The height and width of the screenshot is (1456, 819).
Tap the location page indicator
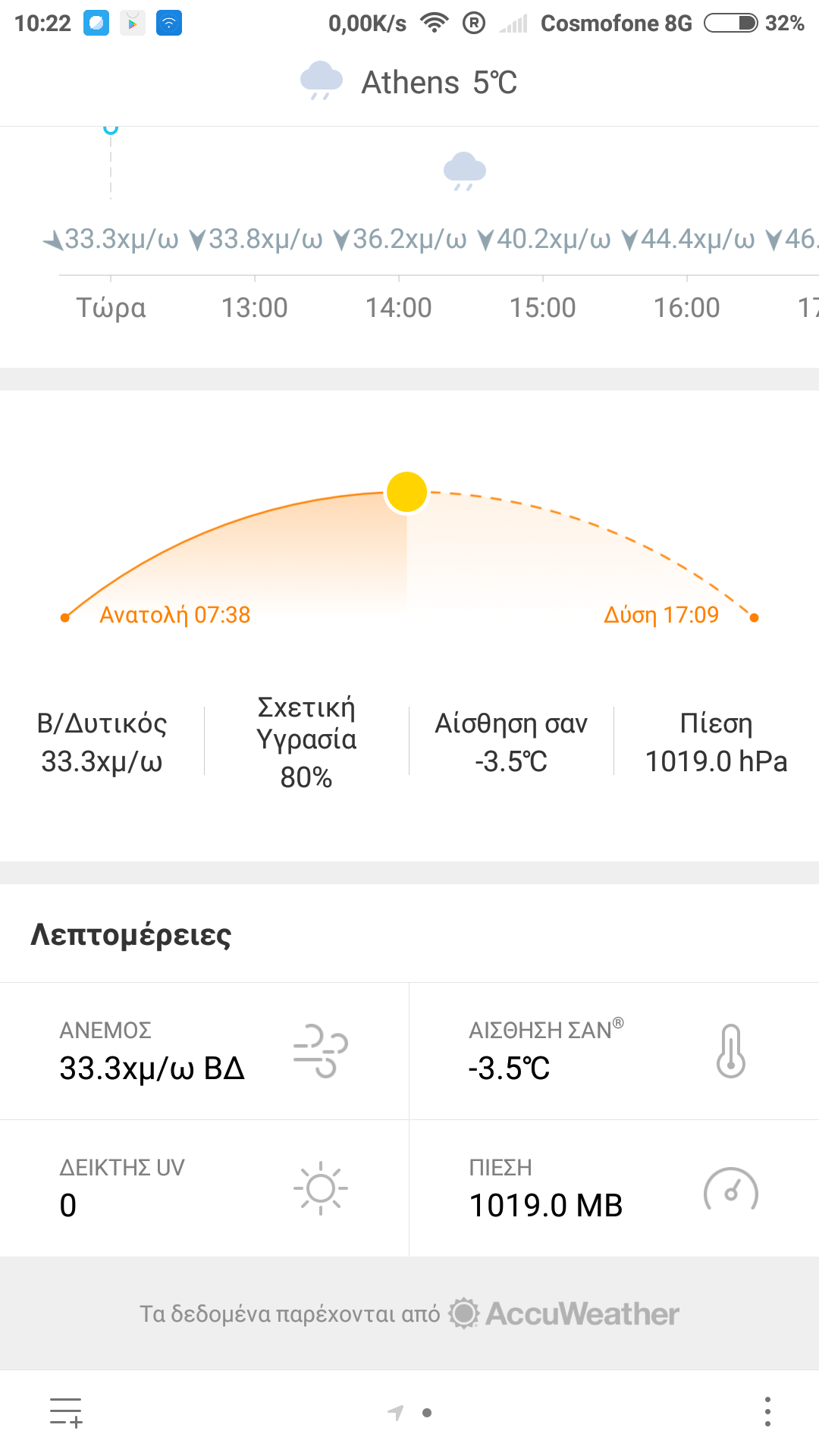(409, 1412)
